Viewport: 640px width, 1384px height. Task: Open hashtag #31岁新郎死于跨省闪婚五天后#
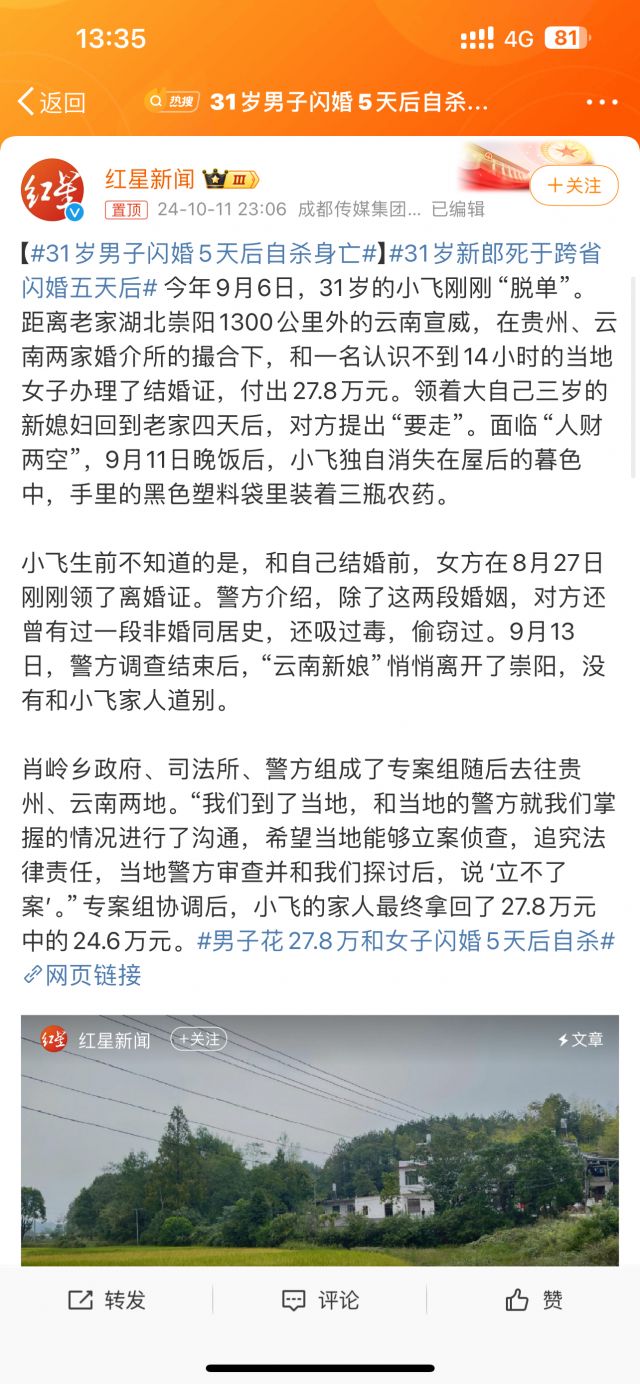312,270
